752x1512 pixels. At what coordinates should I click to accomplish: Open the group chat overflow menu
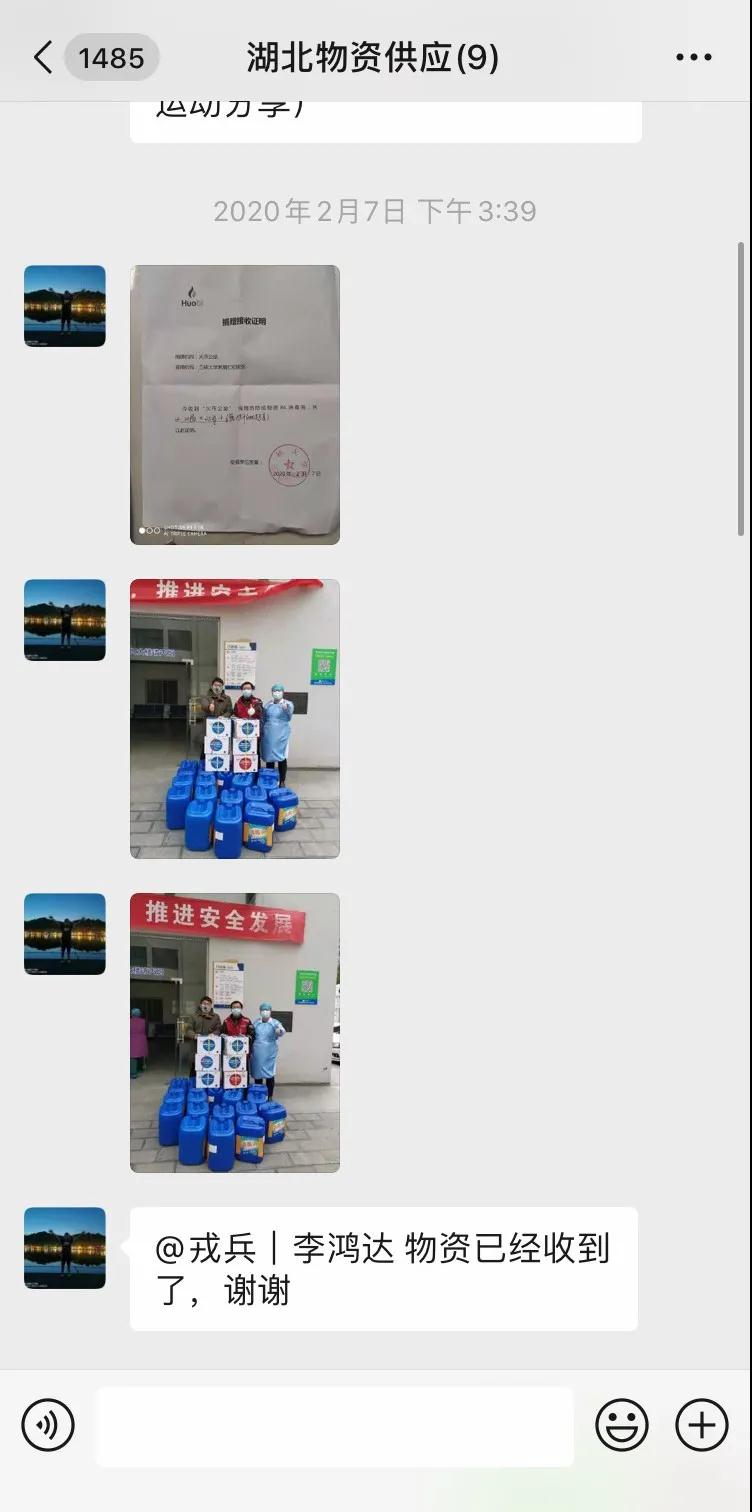pyautogui.click(x=693, y=58)
